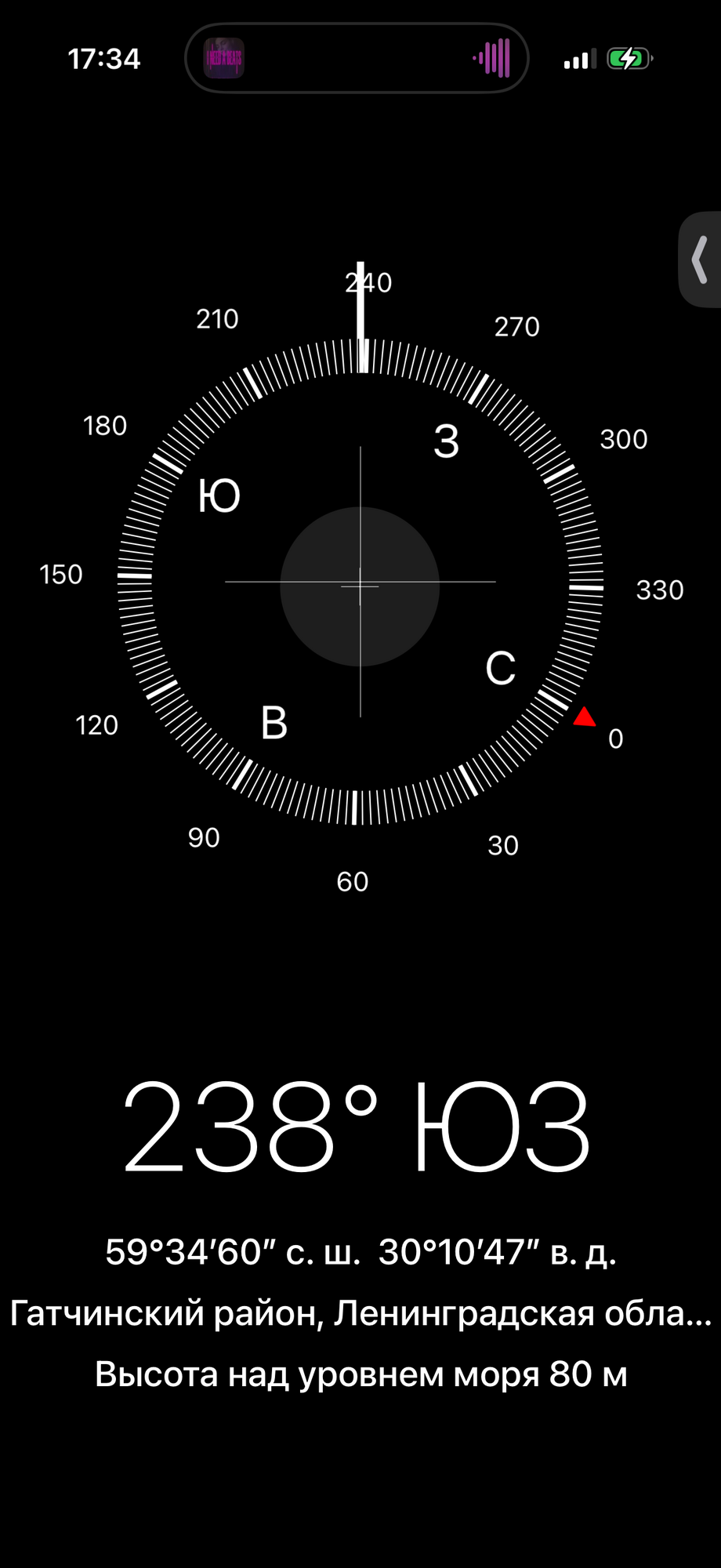Viewport: 721px width, 1568px height.
Task: Open coordinates 59°34′60″ in Maps
Action: pos(360,1252)
